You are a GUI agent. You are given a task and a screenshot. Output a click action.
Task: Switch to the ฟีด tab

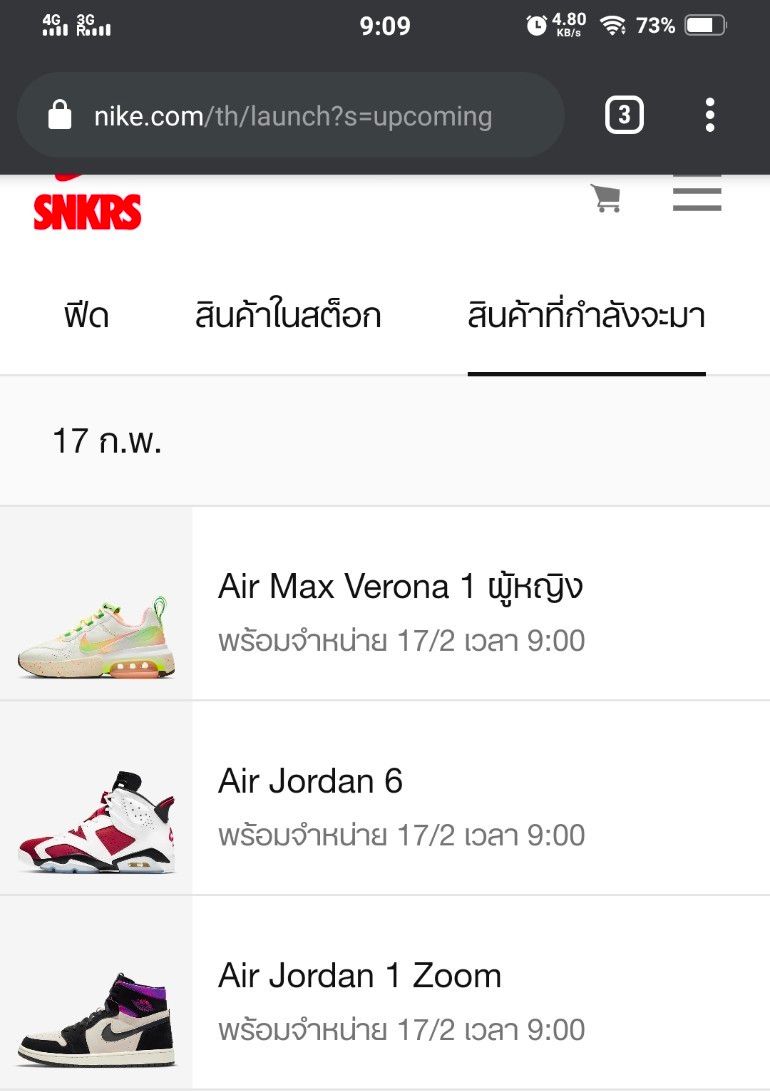click(85, 315)
